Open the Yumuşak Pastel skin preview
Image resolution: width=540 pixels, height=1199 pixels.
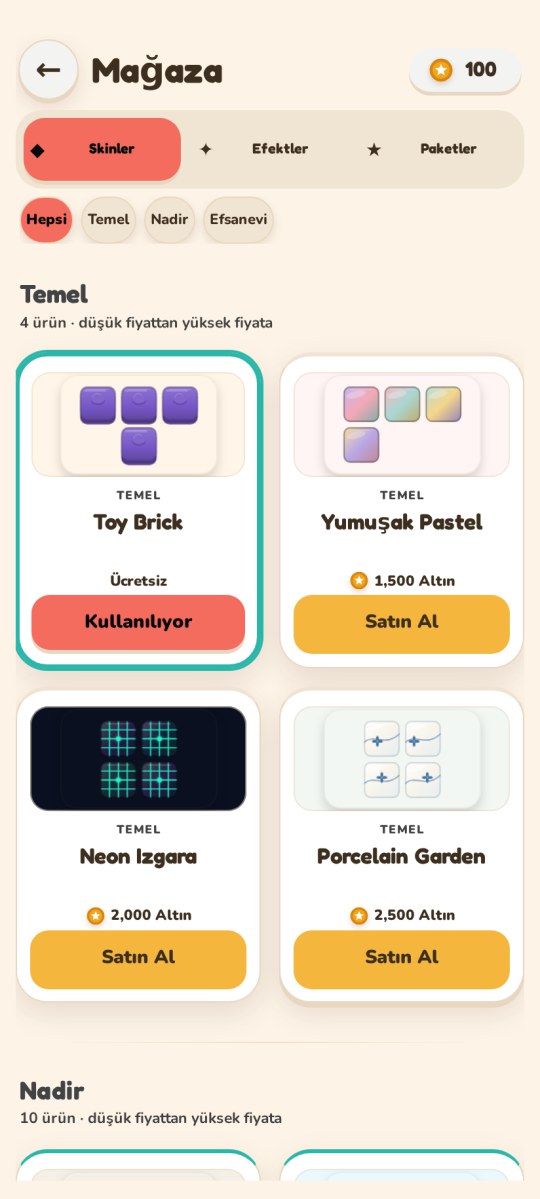point(402,424)
